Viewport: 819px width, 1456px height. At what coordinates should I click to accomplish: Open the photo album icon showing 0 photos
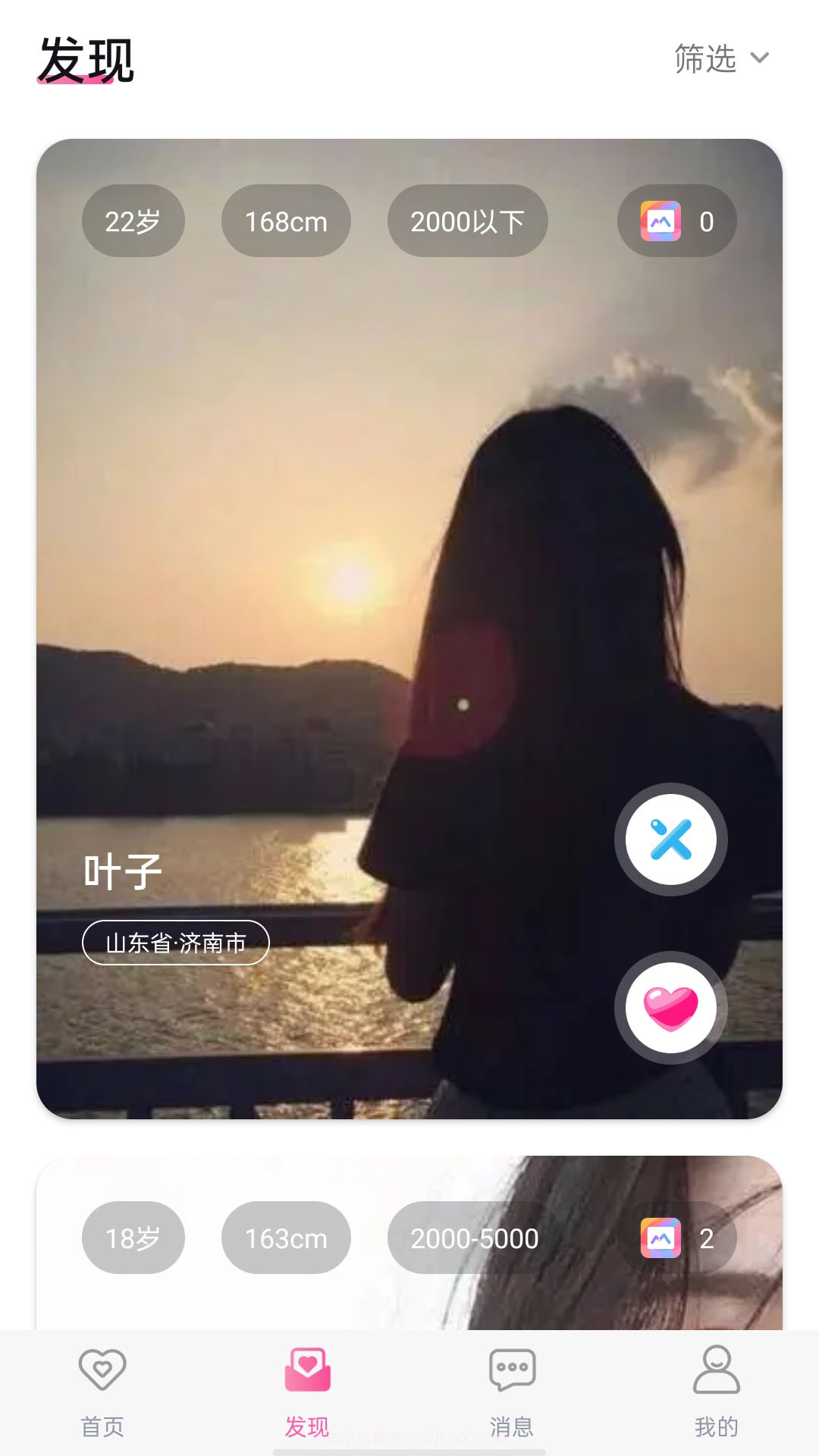coord(661,220)
